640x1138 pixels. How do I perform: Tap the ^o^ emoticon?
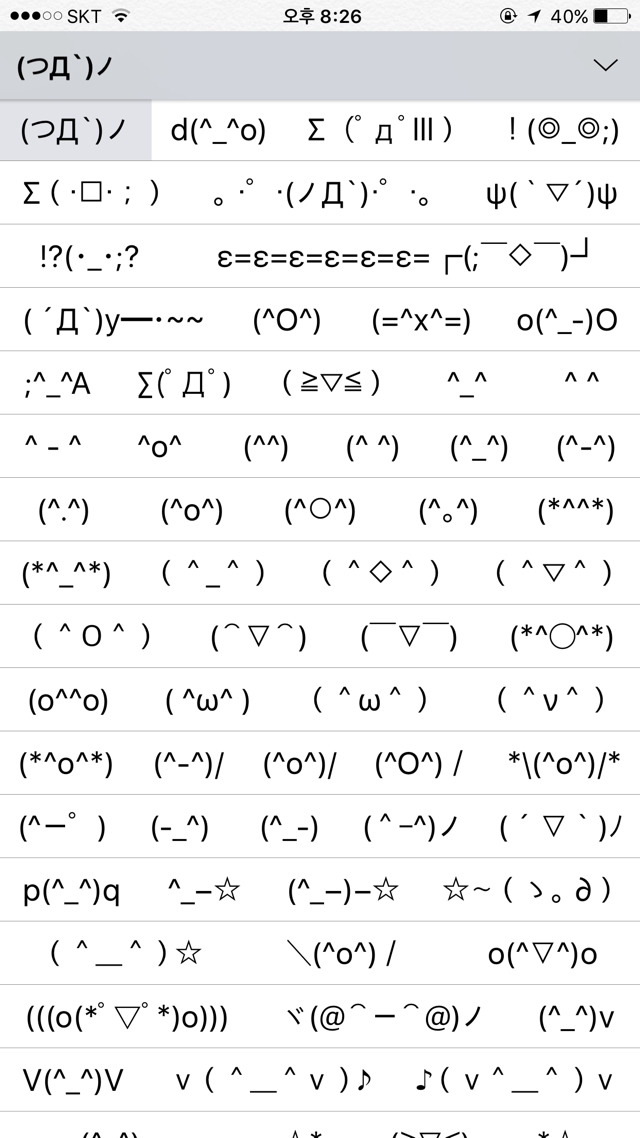click(x=160, y=447)
